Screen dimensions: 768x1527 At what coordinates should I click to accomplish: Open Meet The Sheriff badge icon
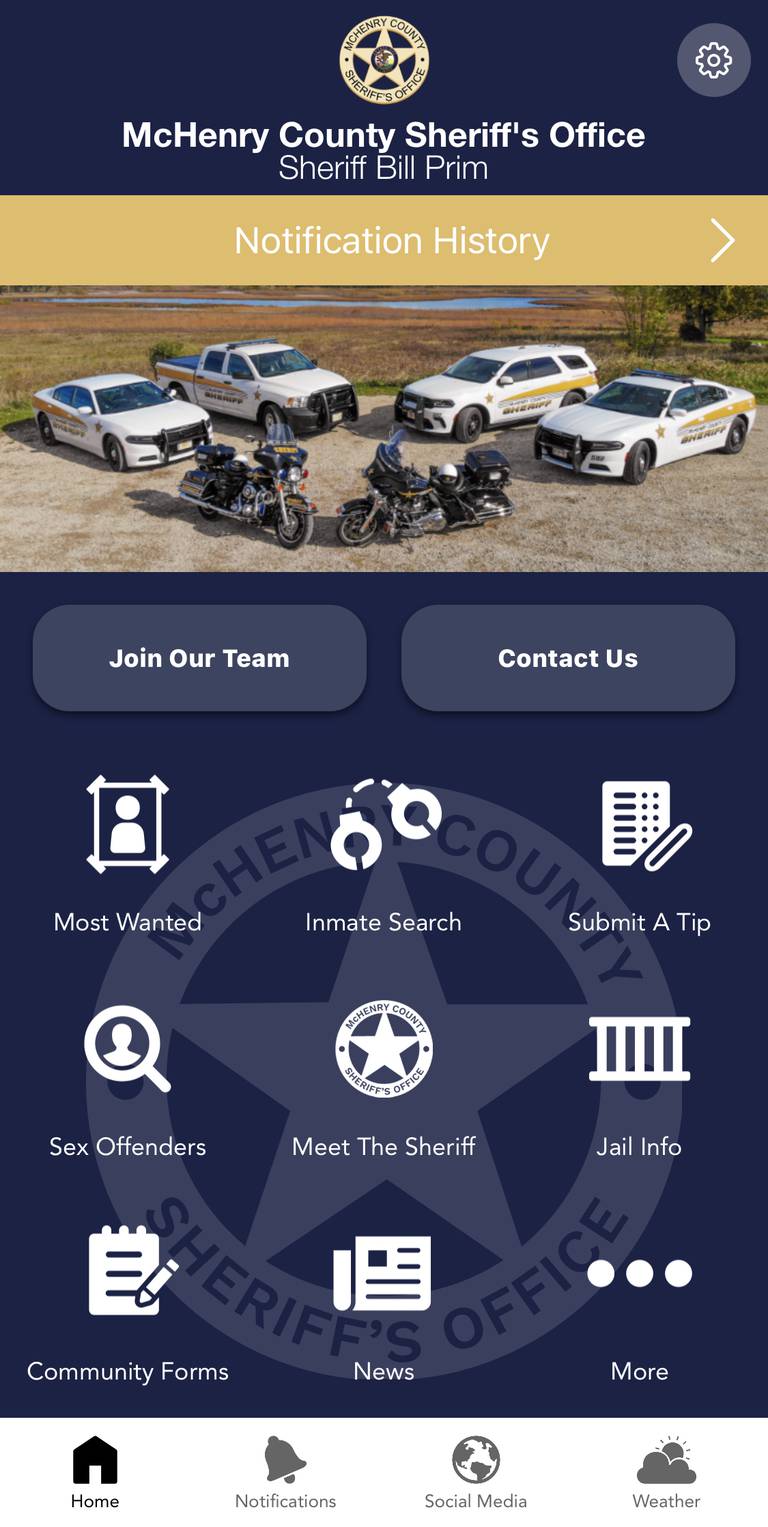point(383,1048)
